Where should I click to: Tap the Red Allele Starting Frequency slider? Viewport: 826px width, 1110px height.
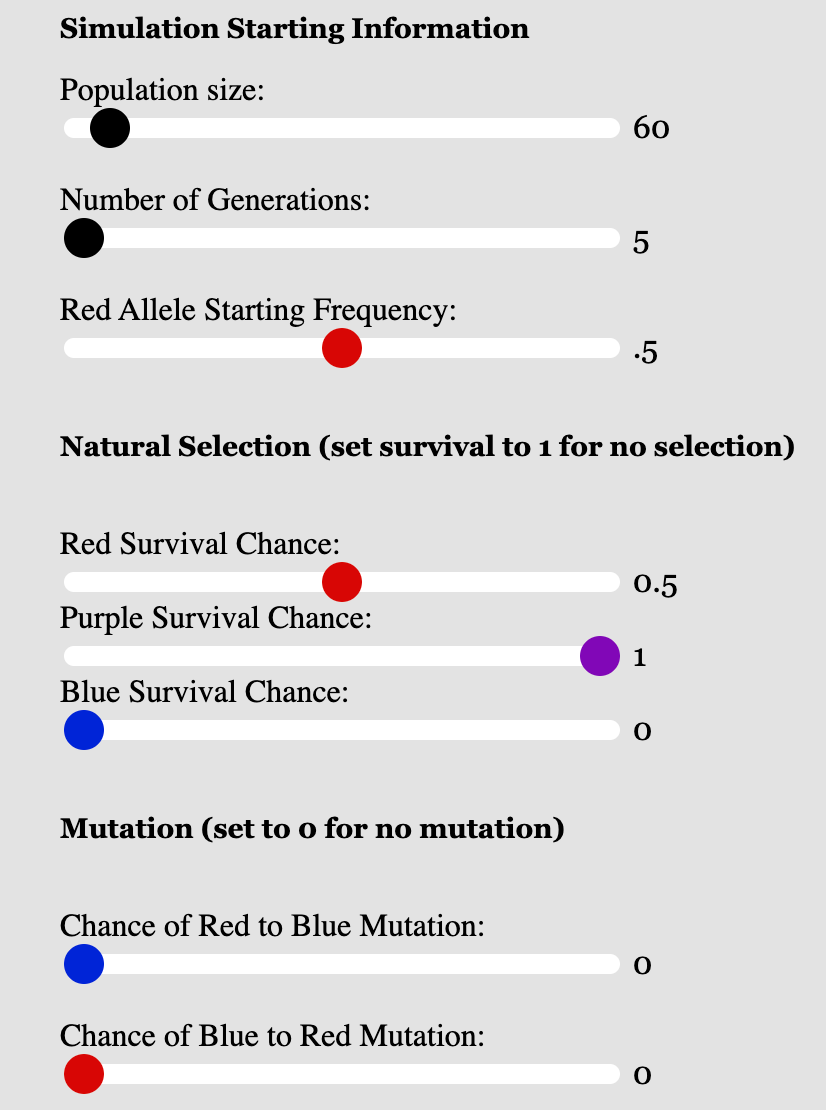click(x=342, y=348)
